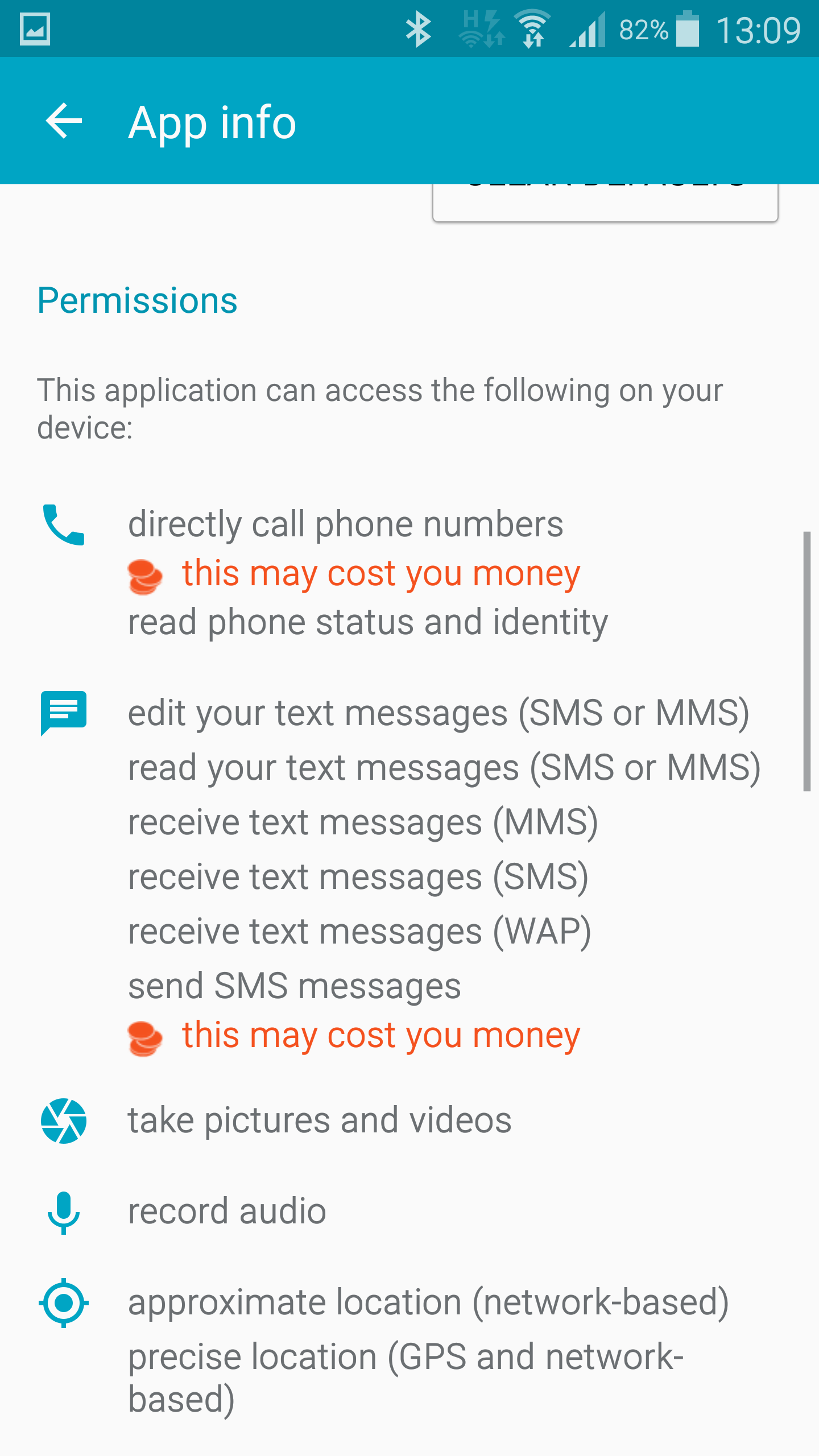Image resolution: width=819 pixels, height=1456 pixels.
Task: Open take pictures and videos permission
Action: 320,1120
